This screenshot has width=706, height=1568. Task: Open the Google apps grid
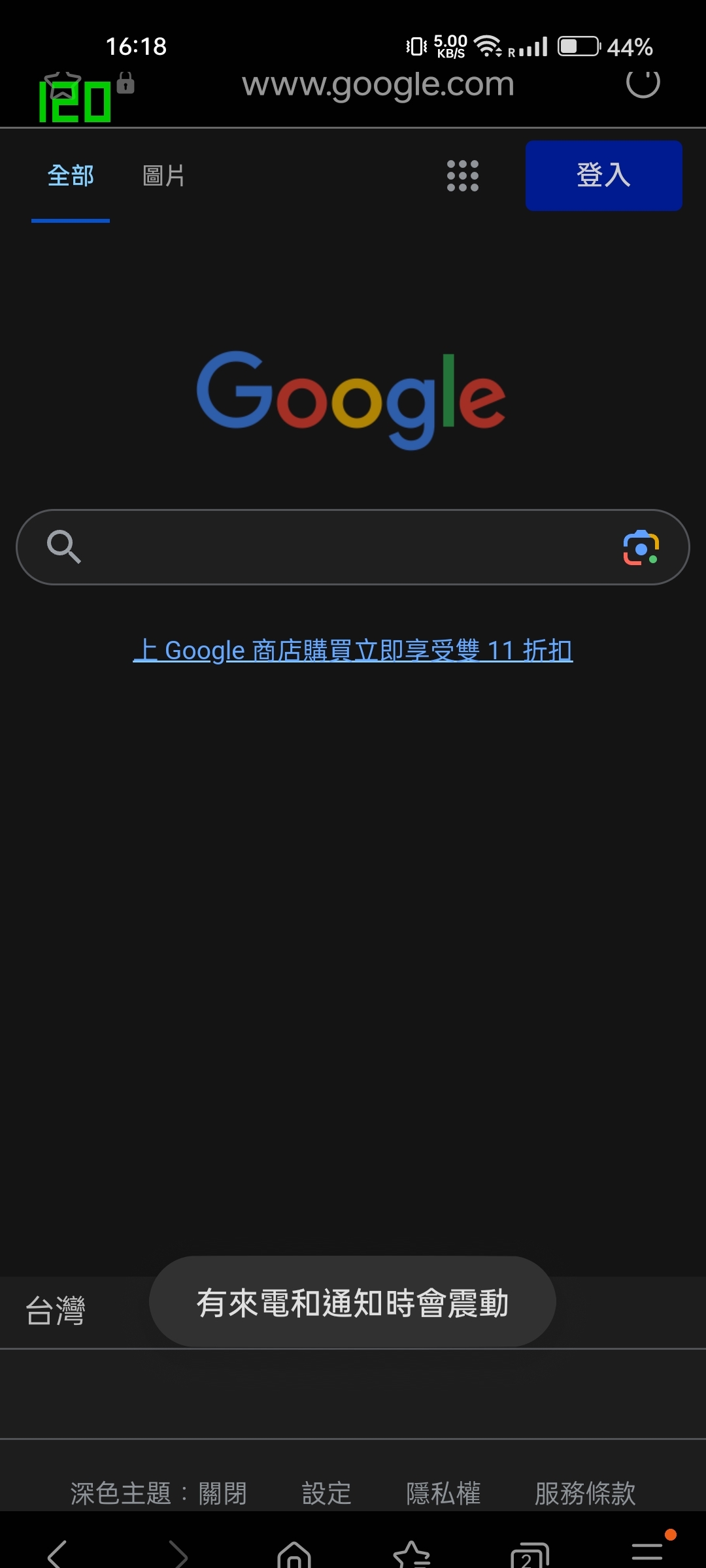(x=462, y=176)
